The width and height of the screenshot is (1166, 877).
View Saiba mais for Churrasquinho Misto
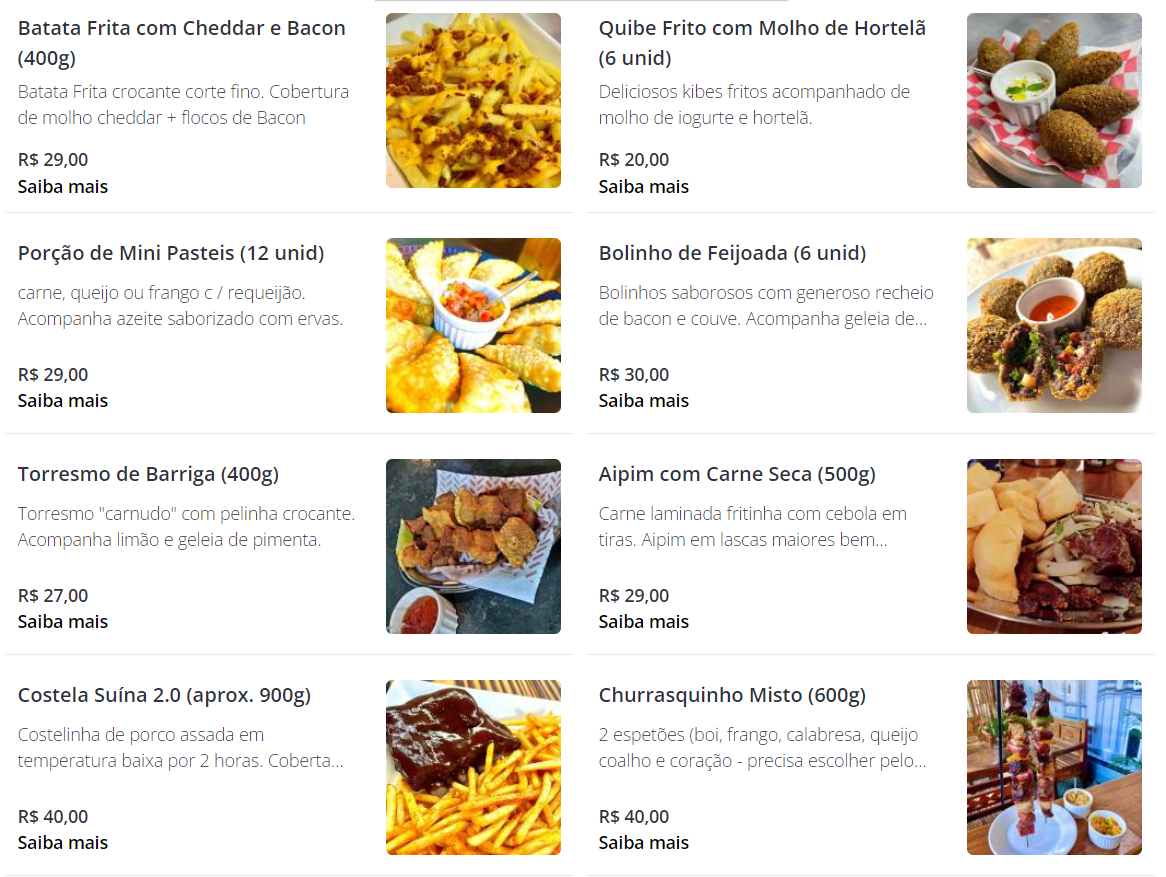[x=644, y=843]
